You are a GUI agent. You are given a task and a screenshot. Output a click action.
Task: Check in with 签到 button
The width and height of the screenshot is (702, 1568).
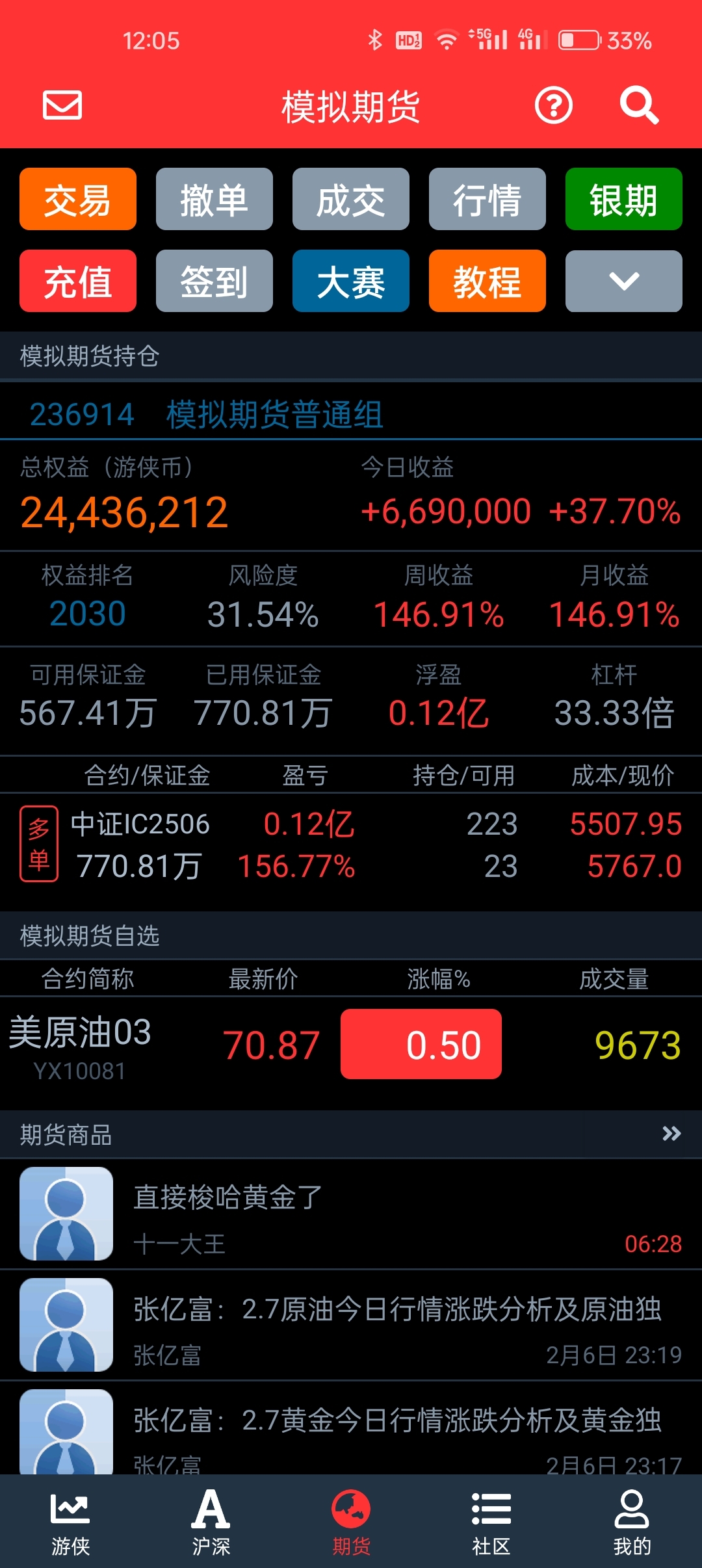coord(214,281)
